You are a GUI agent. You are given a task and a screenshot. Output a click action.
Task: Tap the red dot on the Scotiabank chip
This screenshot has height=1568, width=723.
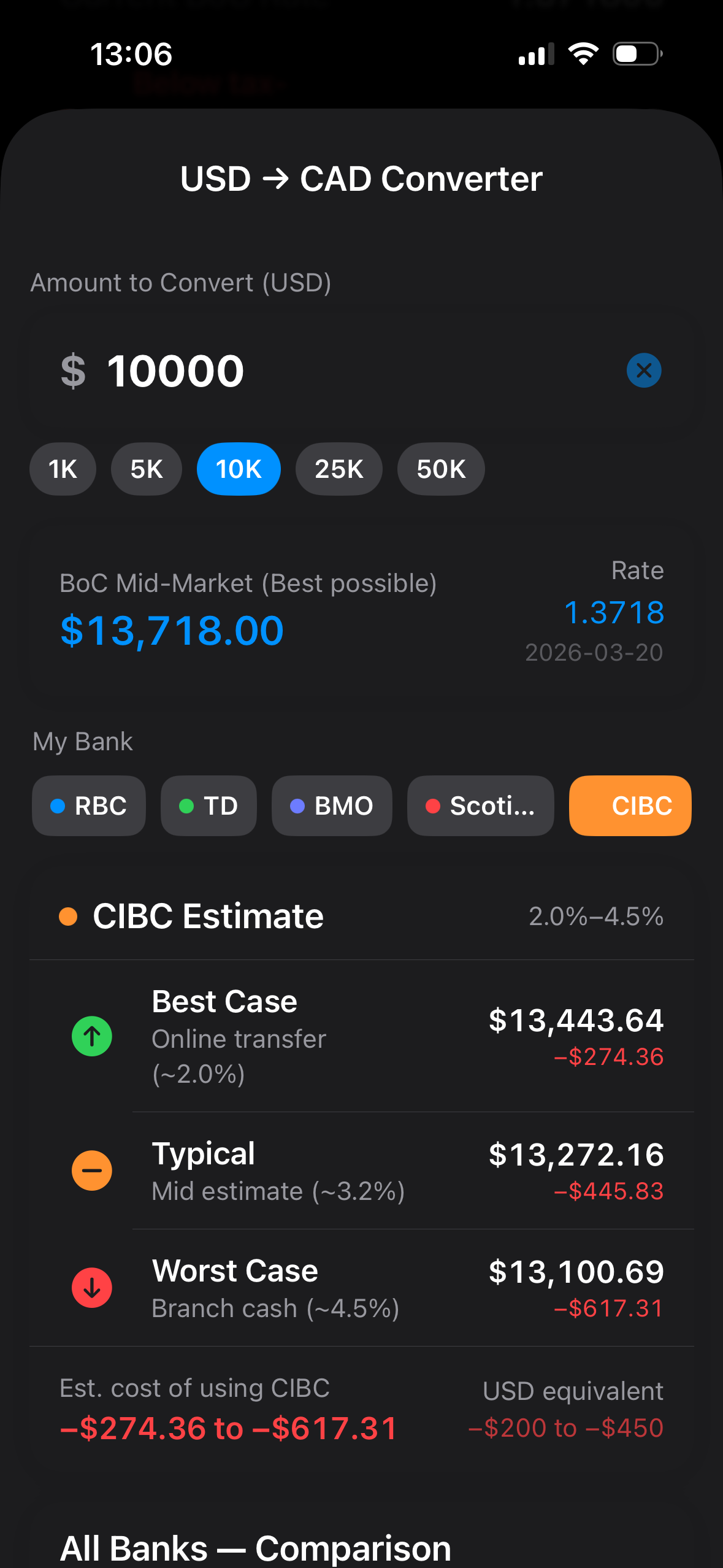point(434,805)
